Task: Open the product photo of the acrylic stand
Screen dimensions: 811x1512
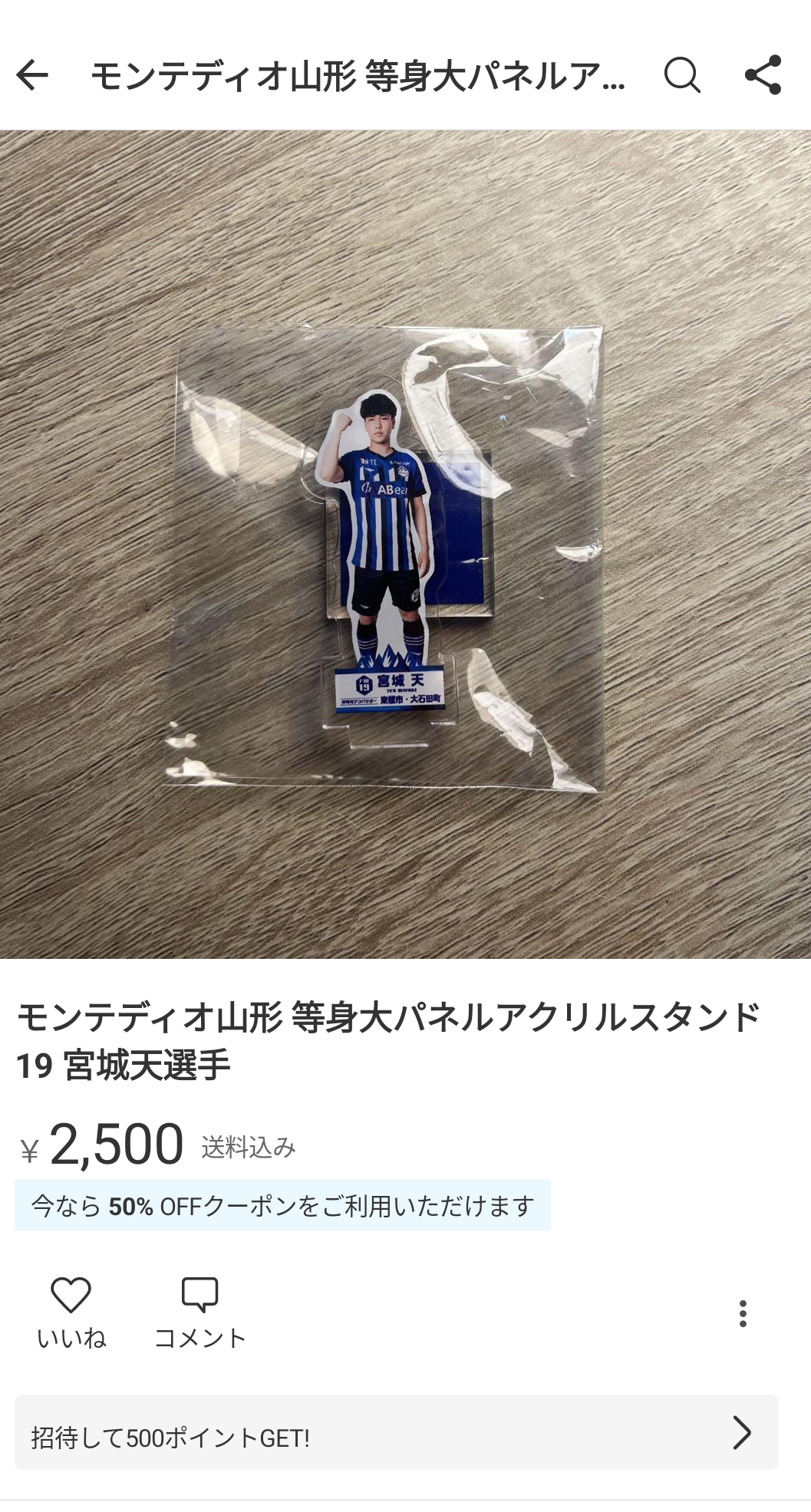Action: coord(405,545)
